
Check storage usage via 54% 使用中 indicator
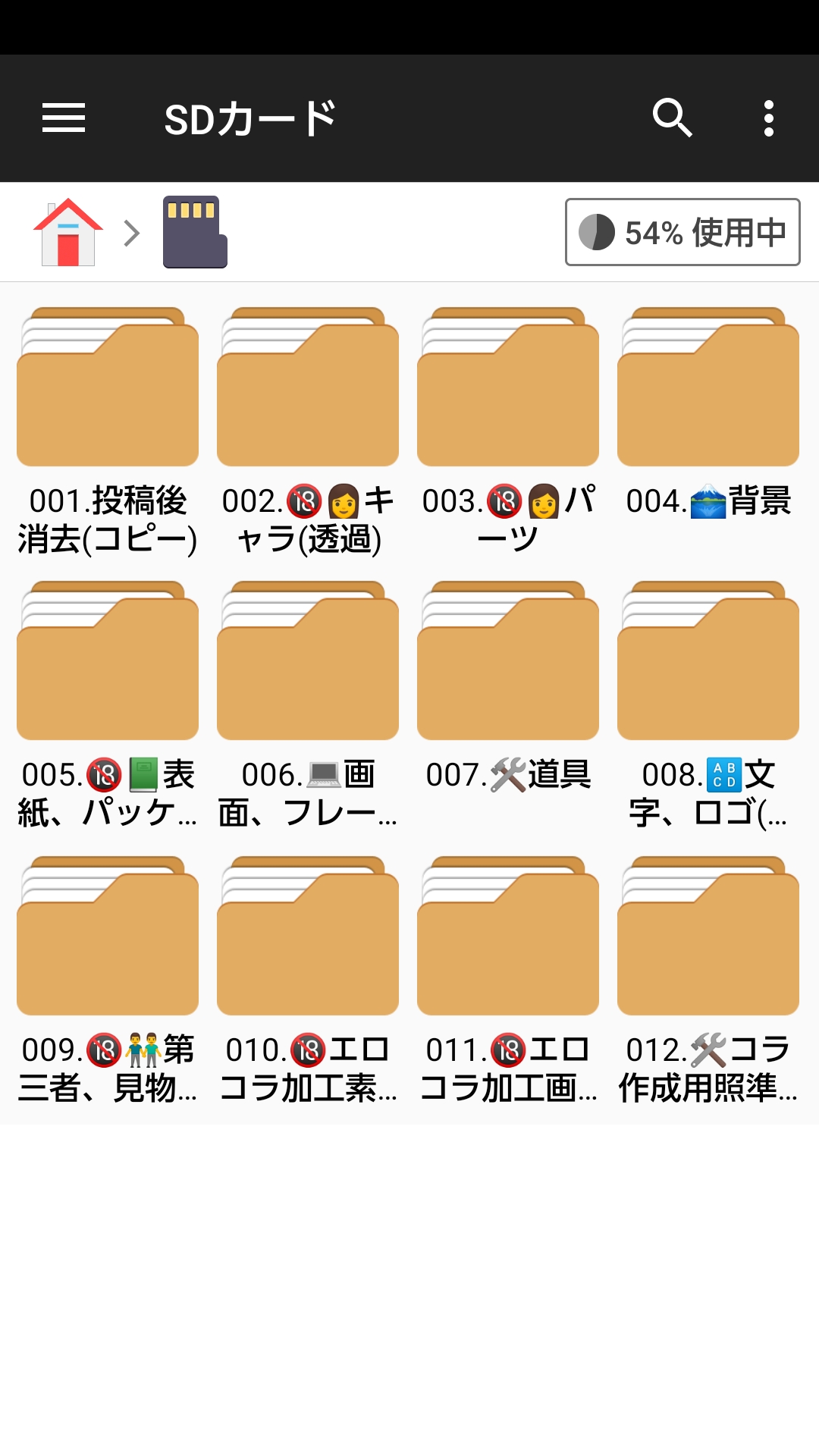681,232
